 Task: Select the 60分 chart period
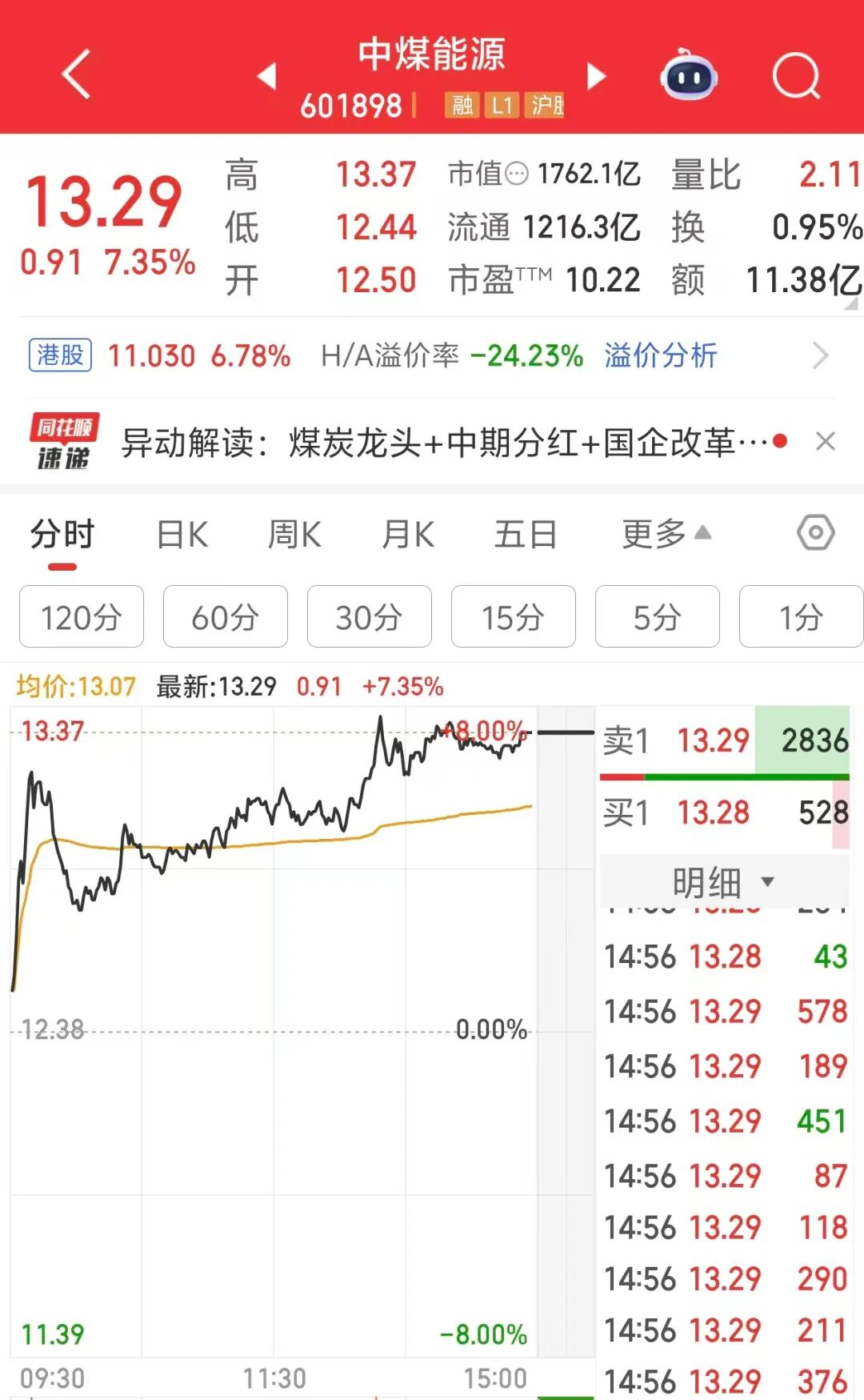(226, 616)
